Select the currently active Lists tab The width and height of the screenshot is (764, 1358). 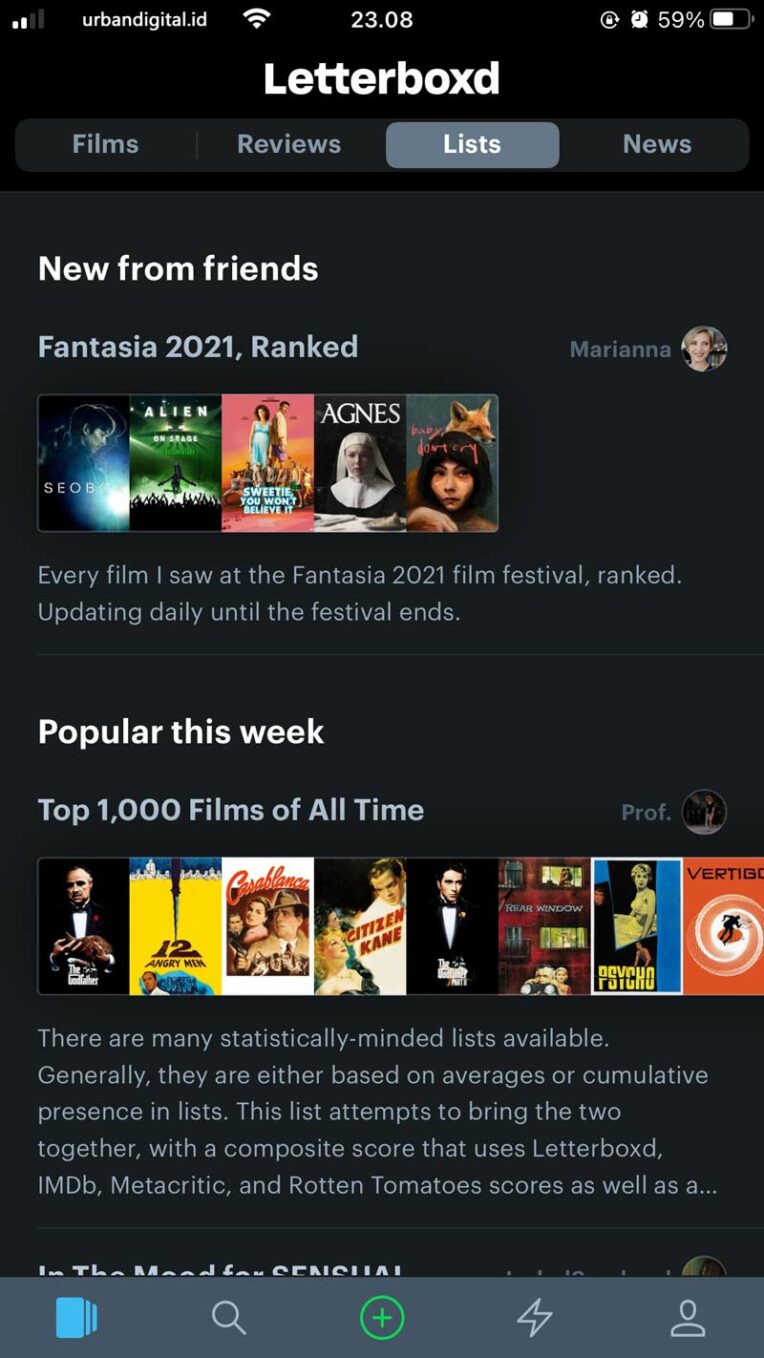[x=472, y=144]
